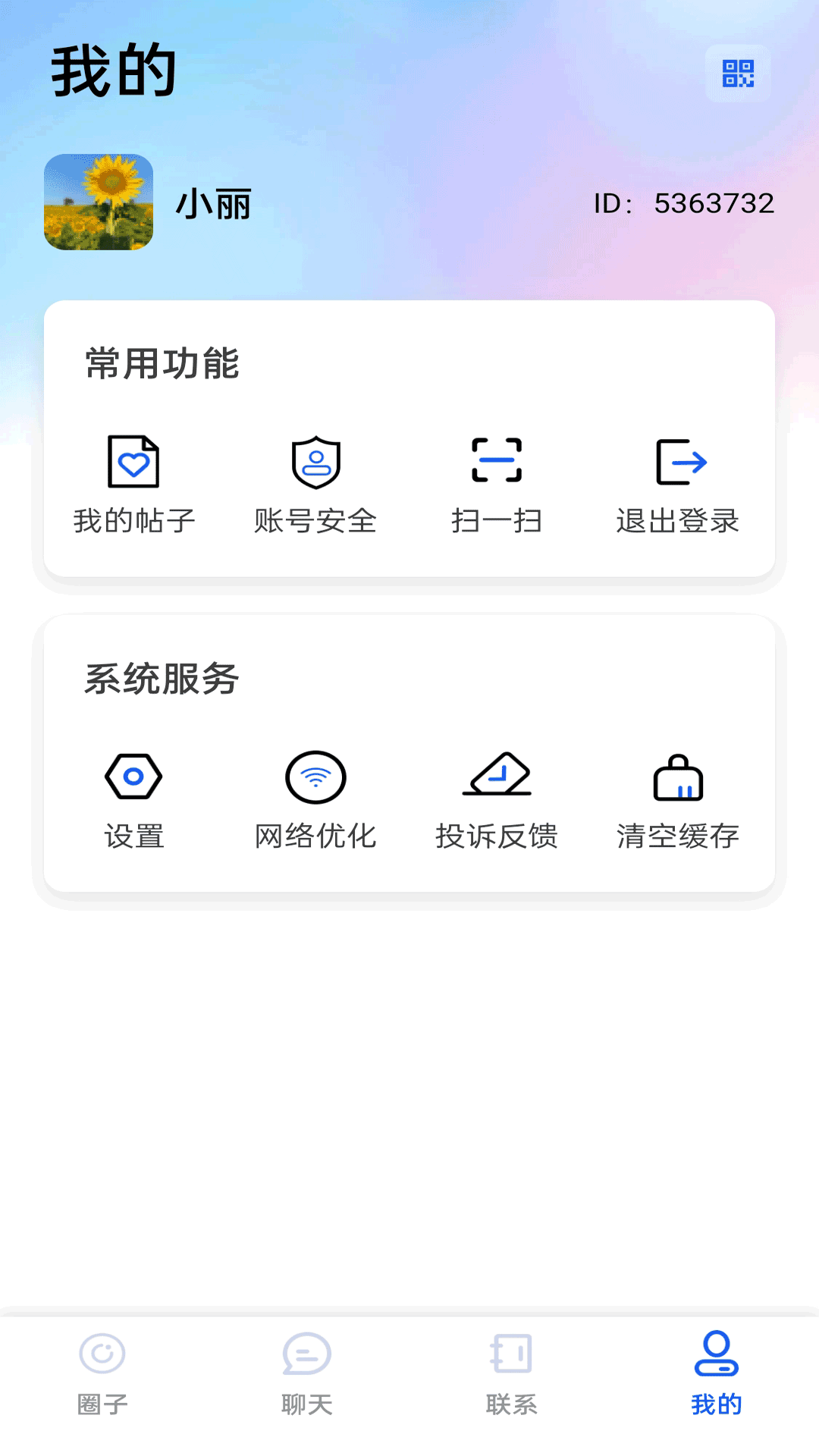Open Settings via the 设置 gear icon
Screen dimensions: 819x1456
pyautogui.click(x=133, y=776)
